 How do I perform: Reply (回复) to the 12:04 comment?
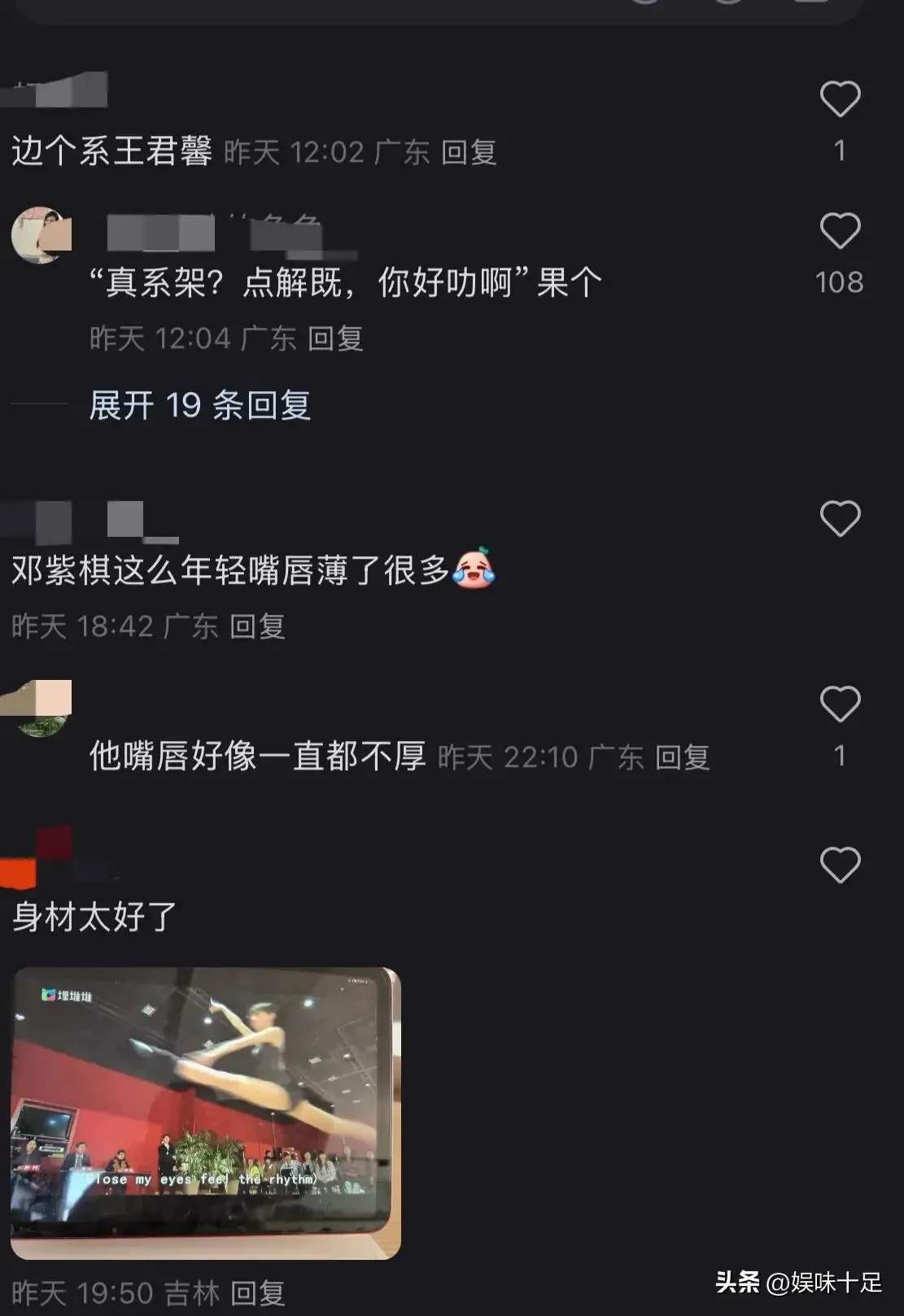coord(335,338)
